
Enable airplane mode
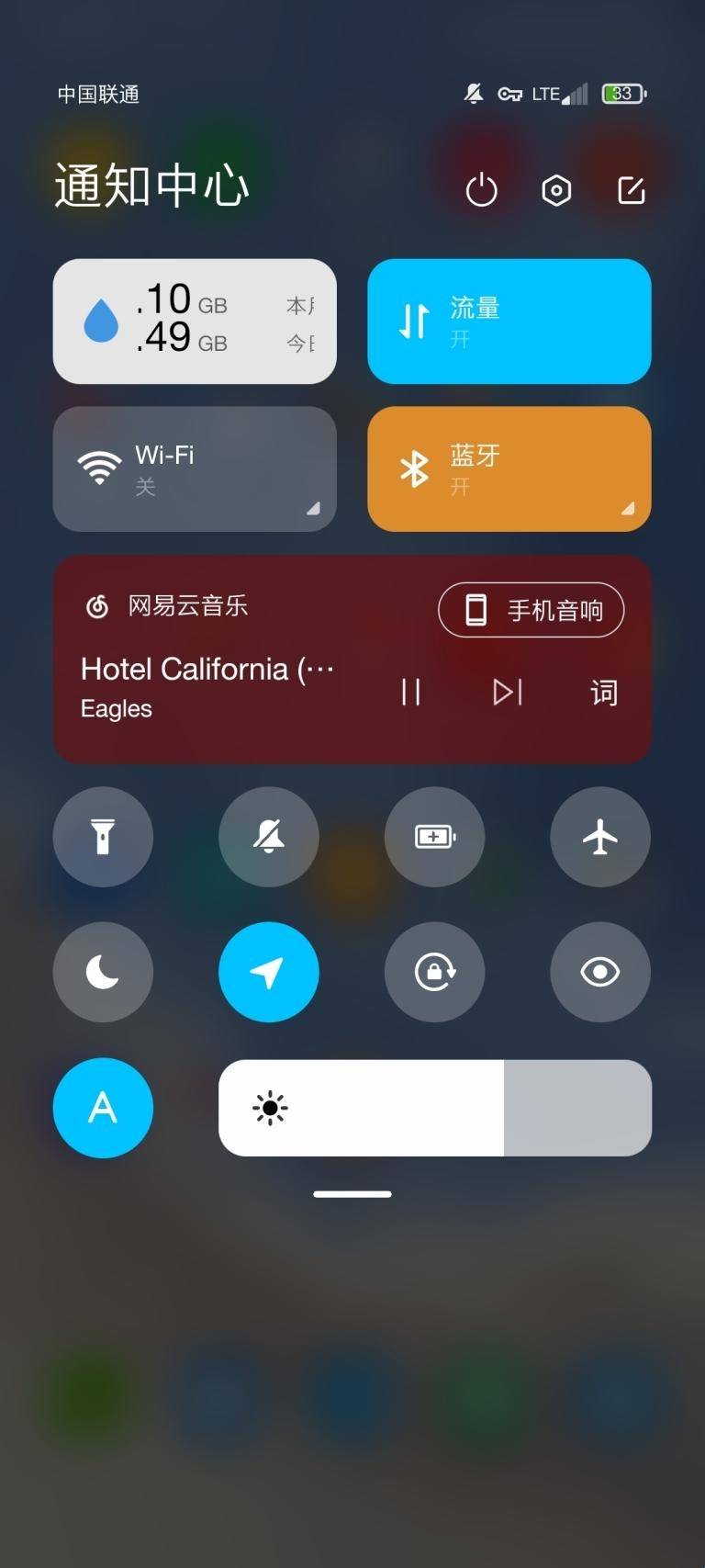(x=600, y=837)
